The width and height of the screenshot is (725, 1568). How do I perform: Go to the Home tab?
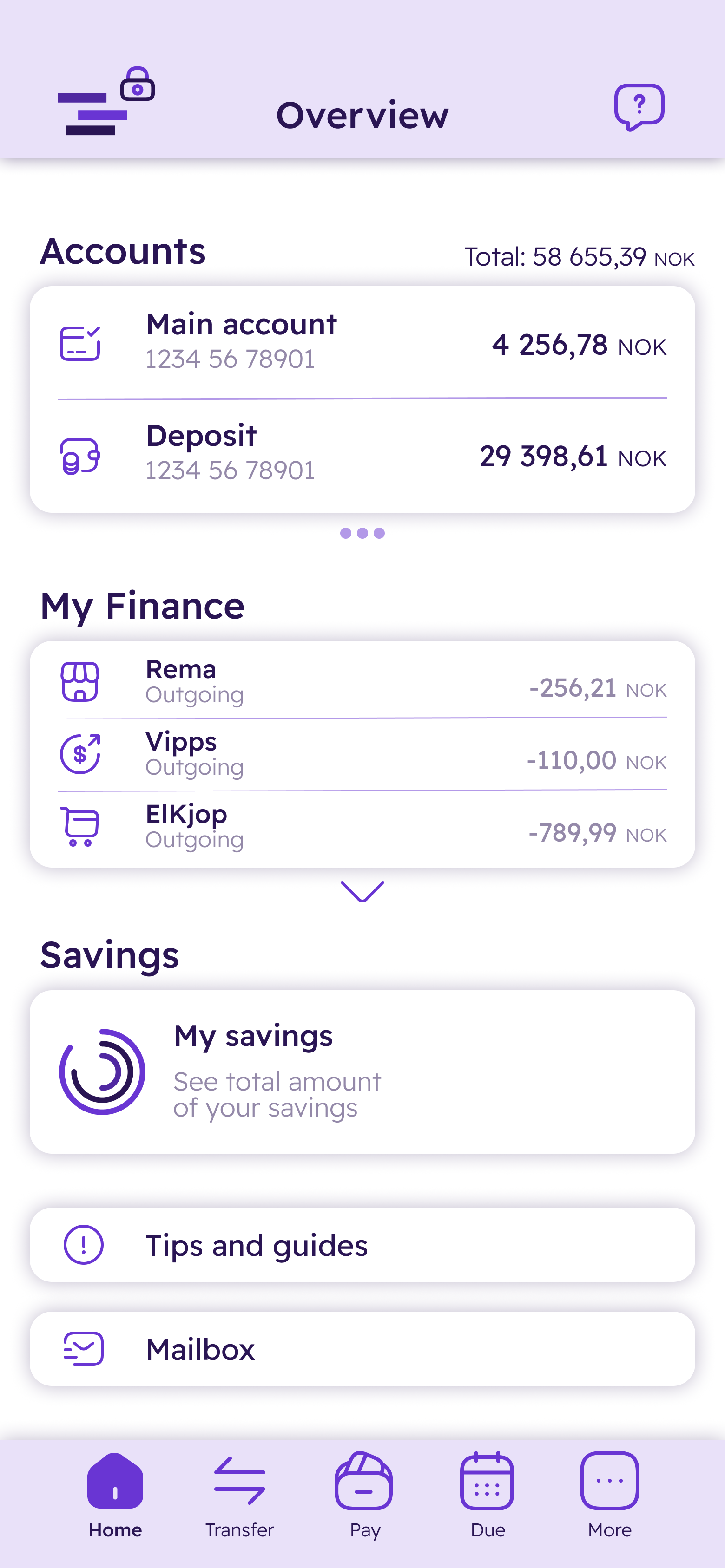115,1494
